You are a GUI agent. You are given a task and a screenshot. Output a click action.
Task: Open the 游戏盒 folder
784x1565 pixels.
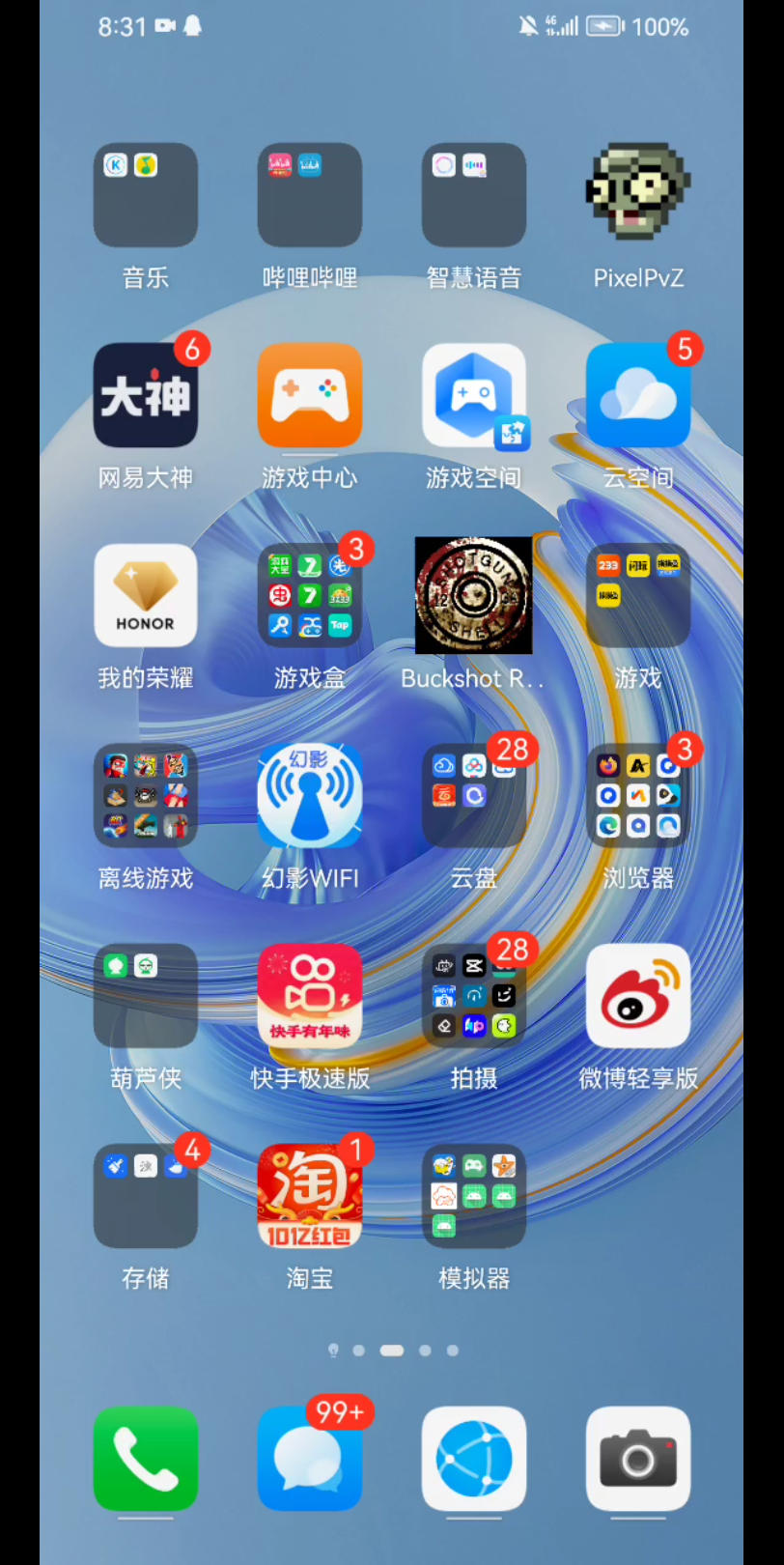[x=309, y=595]
